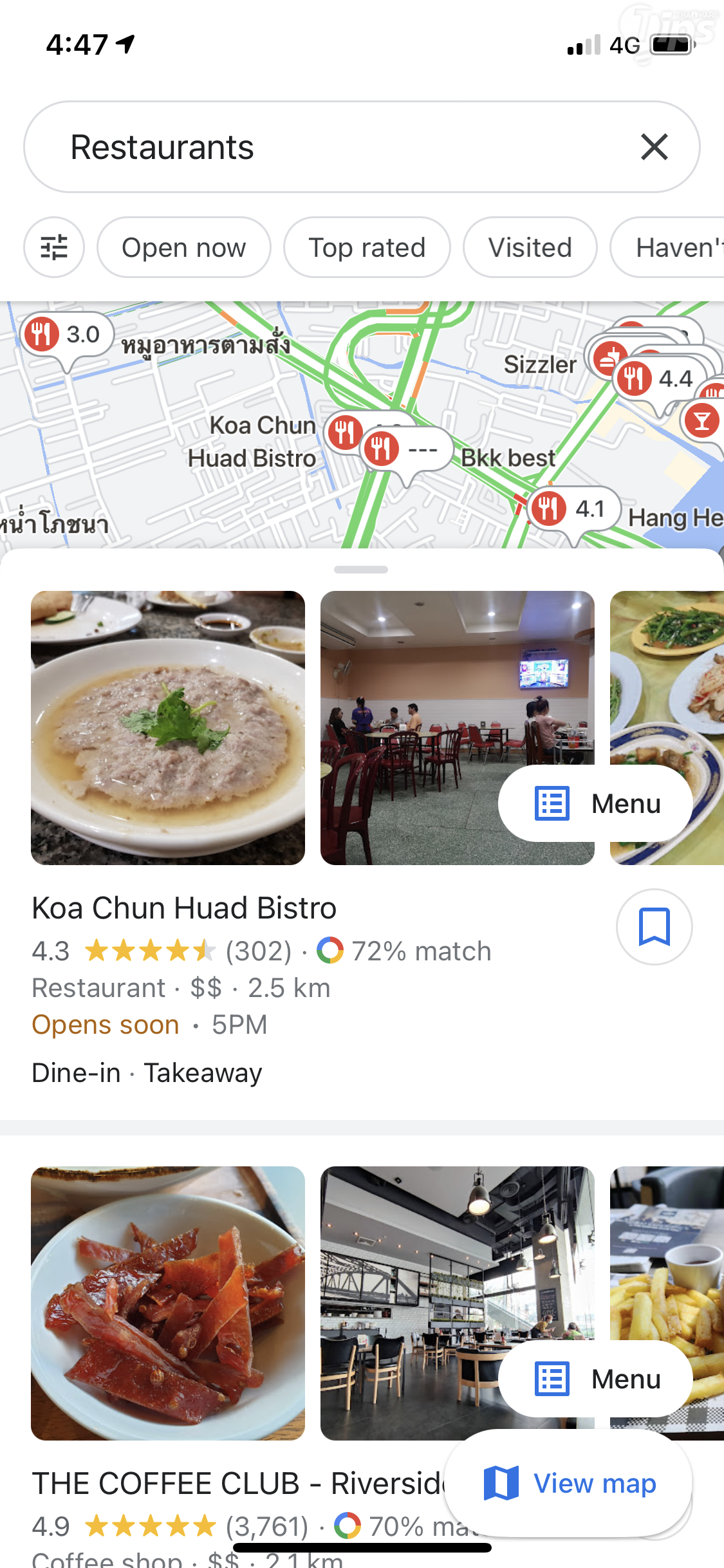
Task: View the dried pork dish photo
Action: pyautogui.click(x=168, y=1303)
